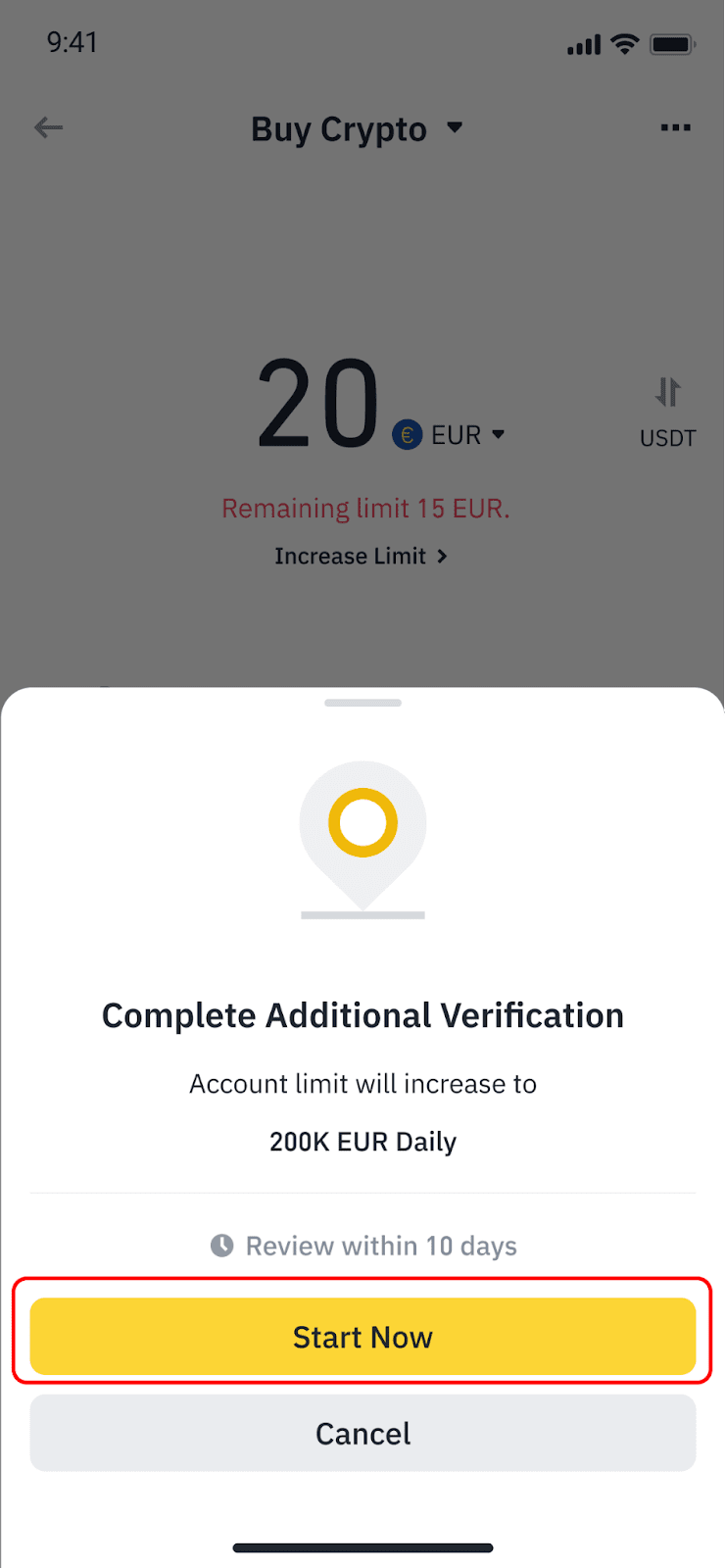This screenshot has height=1568, width=725.
Task: Change the EUR currency selector
Action: [449, 434]
